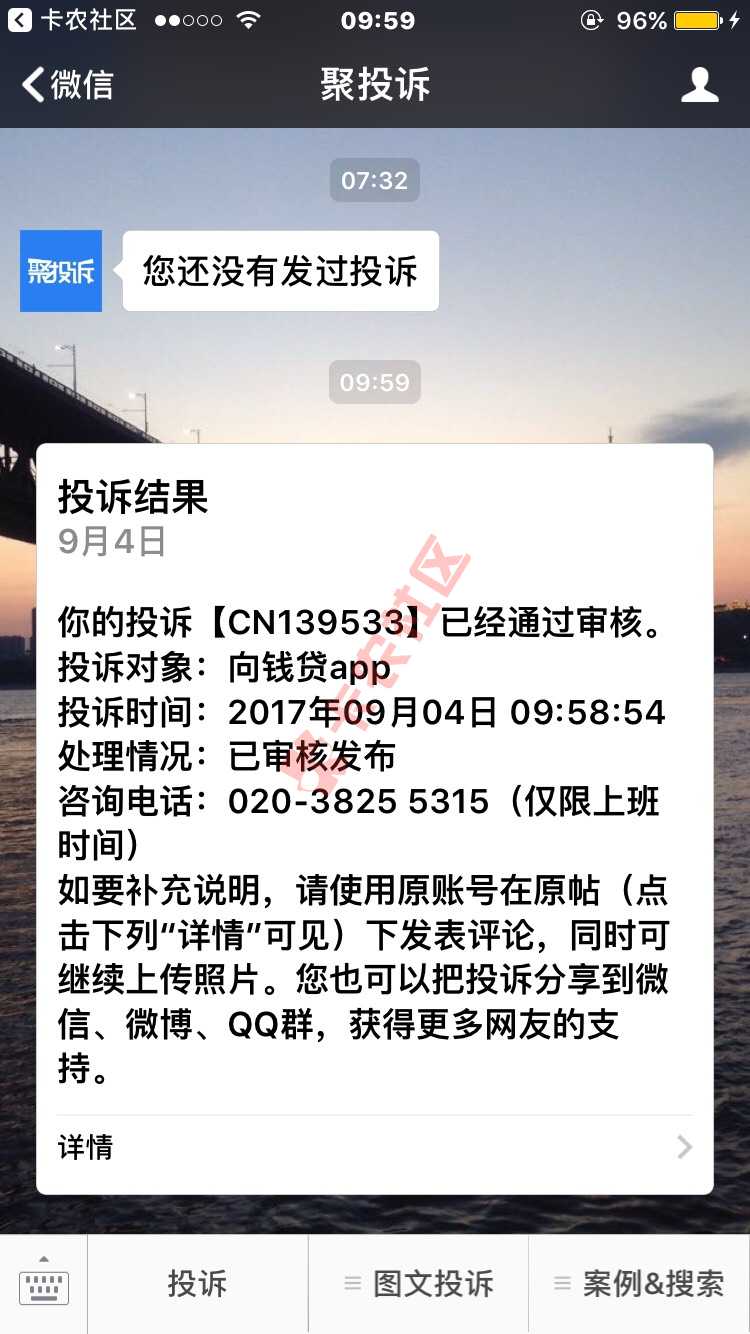The image size is (750, 1334).
Task: Tap the 聚投诉 avatar in chat
Action: (x=61, y=271)
